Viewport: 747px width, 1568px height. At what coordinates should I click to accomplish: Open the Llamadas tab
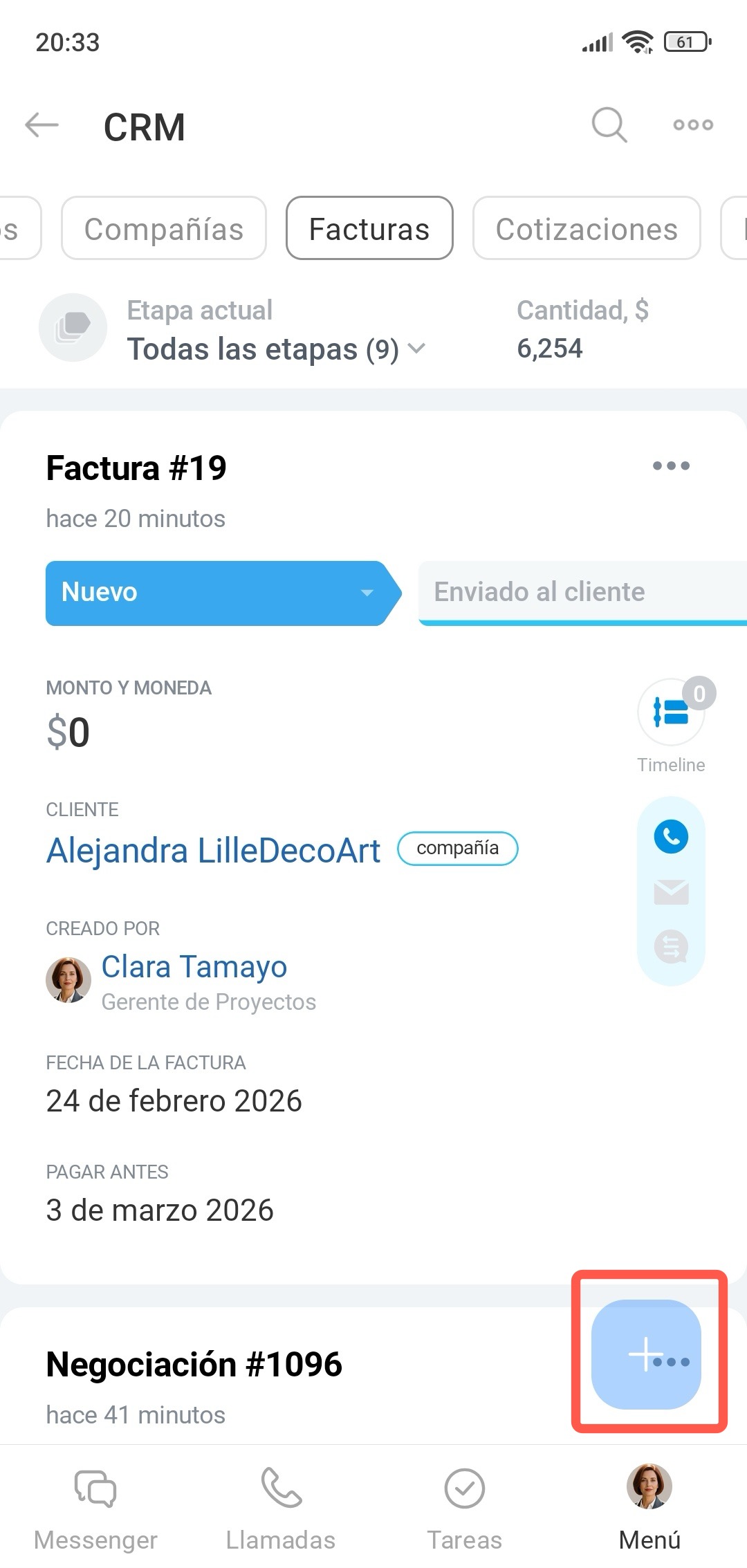(x=281, y=1508)
